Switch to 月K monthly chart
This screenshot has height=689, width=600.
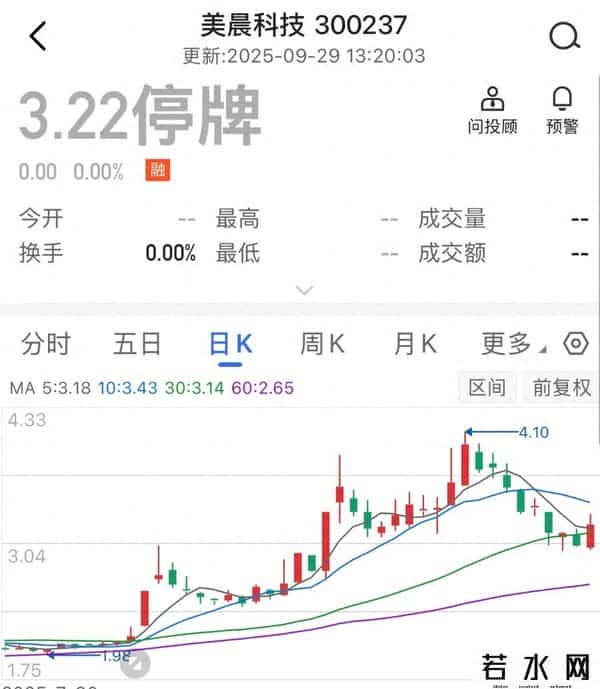415,344
